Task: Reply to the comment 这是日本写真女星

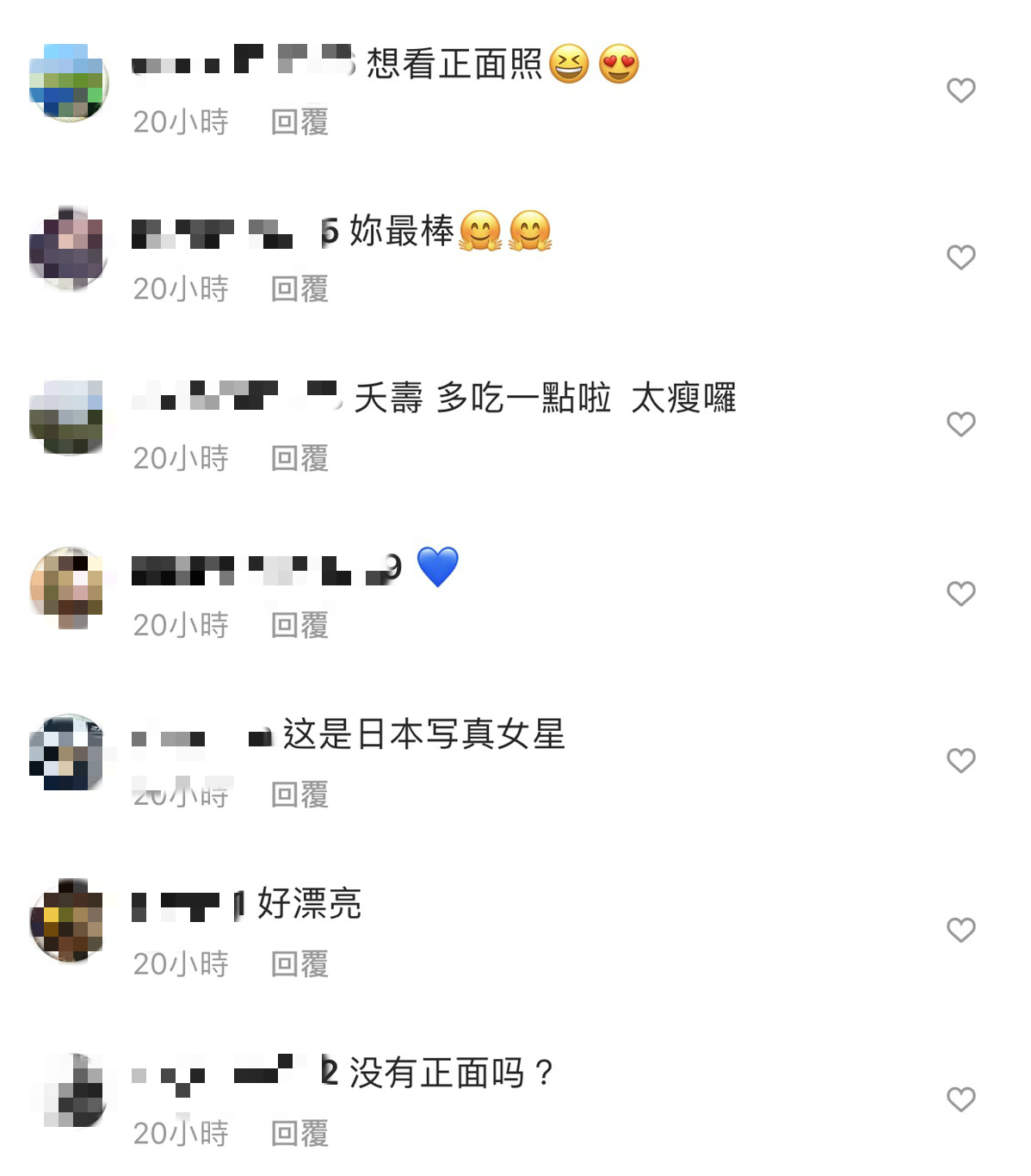Action: 299,795
